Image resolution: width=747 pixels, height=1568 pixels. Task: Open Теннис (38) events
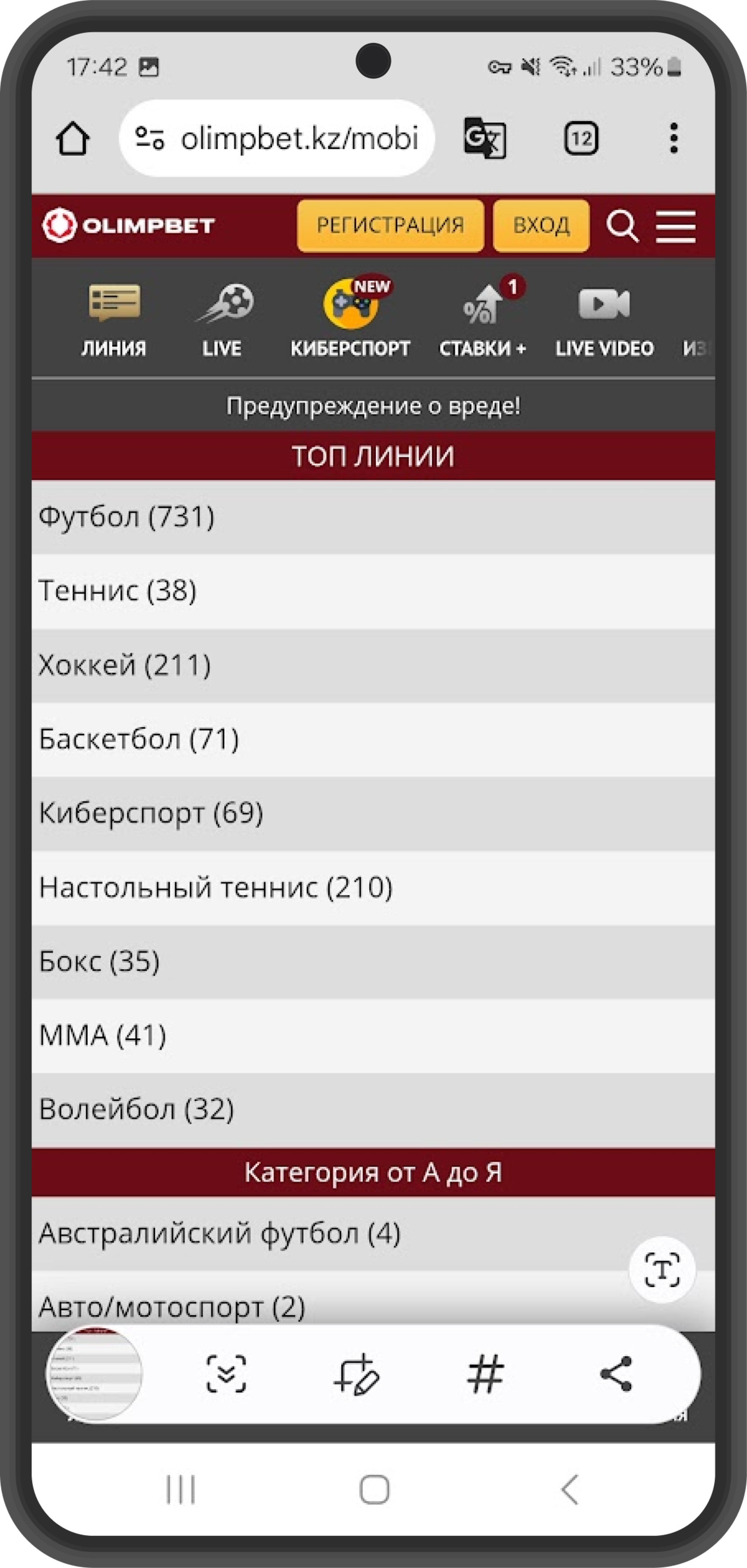(373, 591)
